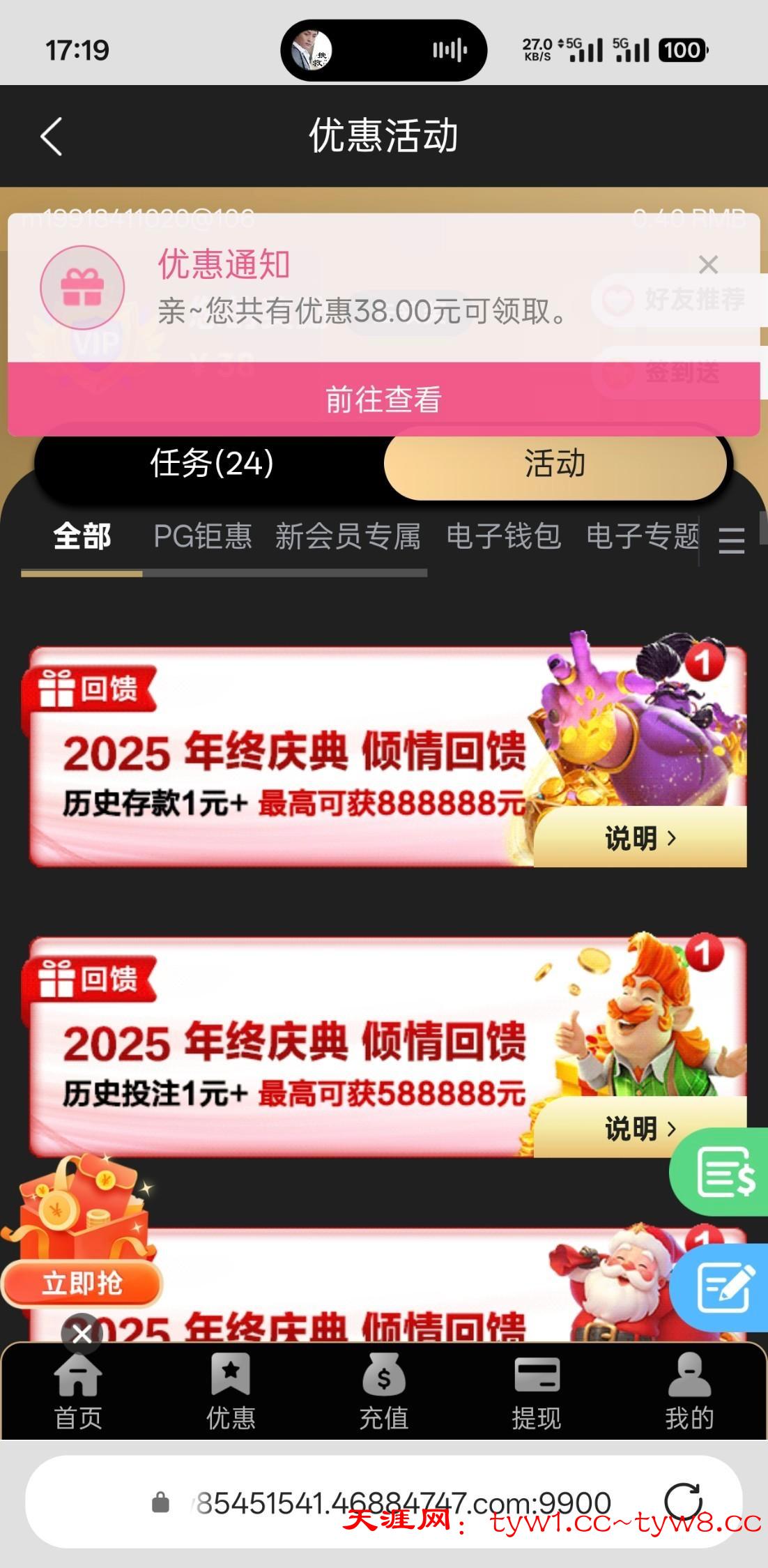The image size is (768, 1568).
Task: Open the 新会员专属 category
Action: click(x=348, y=536)
